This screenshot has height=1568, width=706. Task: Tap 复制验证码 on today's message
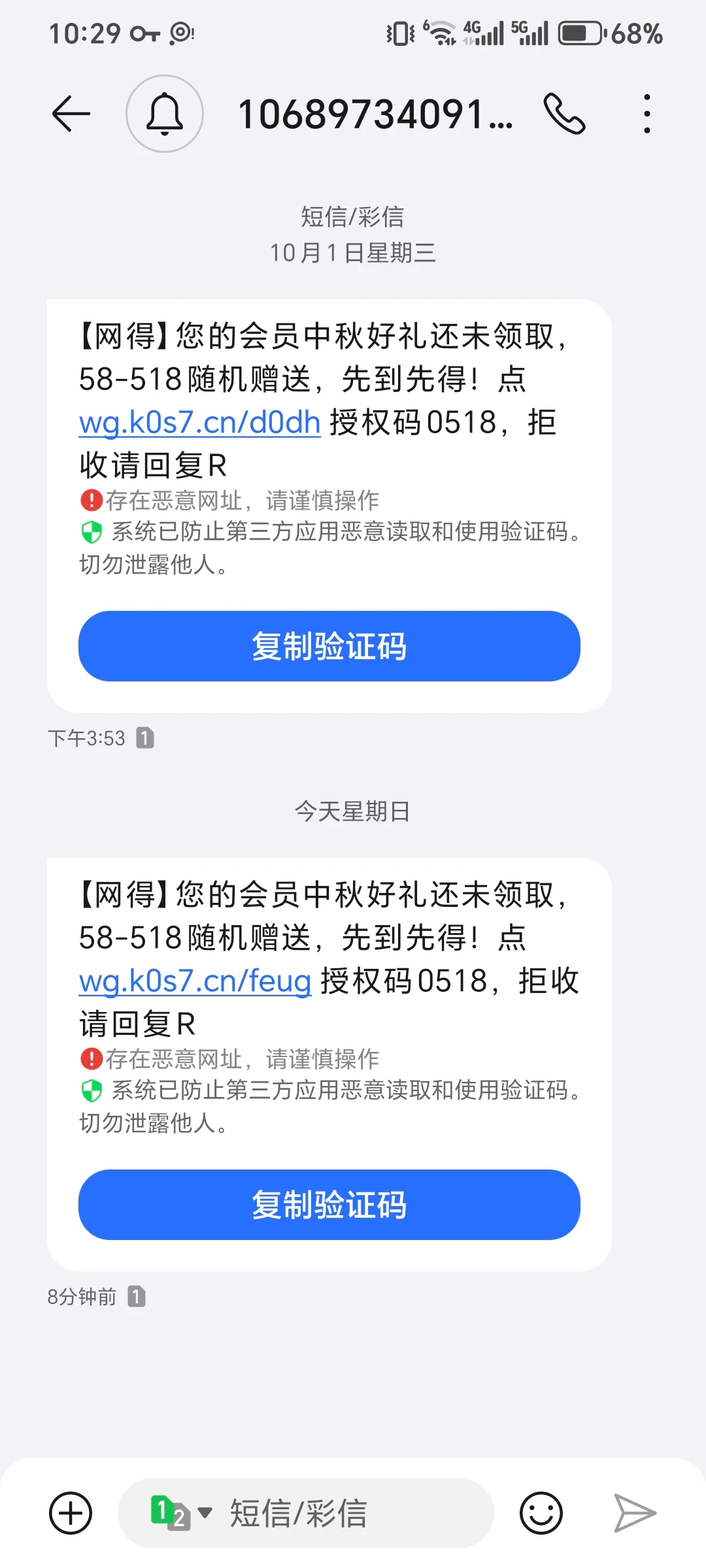point(329,1205)
